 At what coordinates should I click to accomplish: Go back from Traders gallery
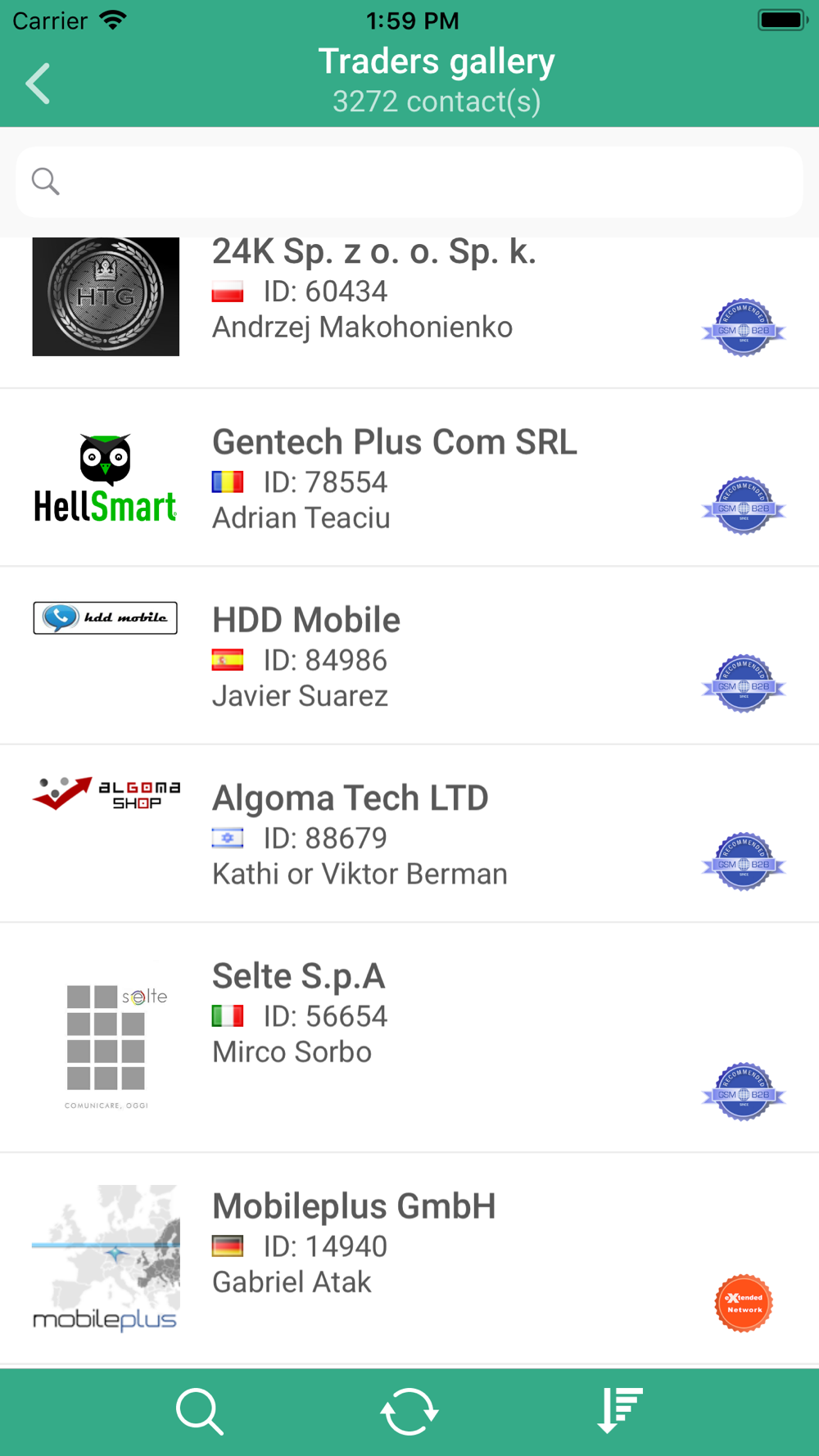38,84
